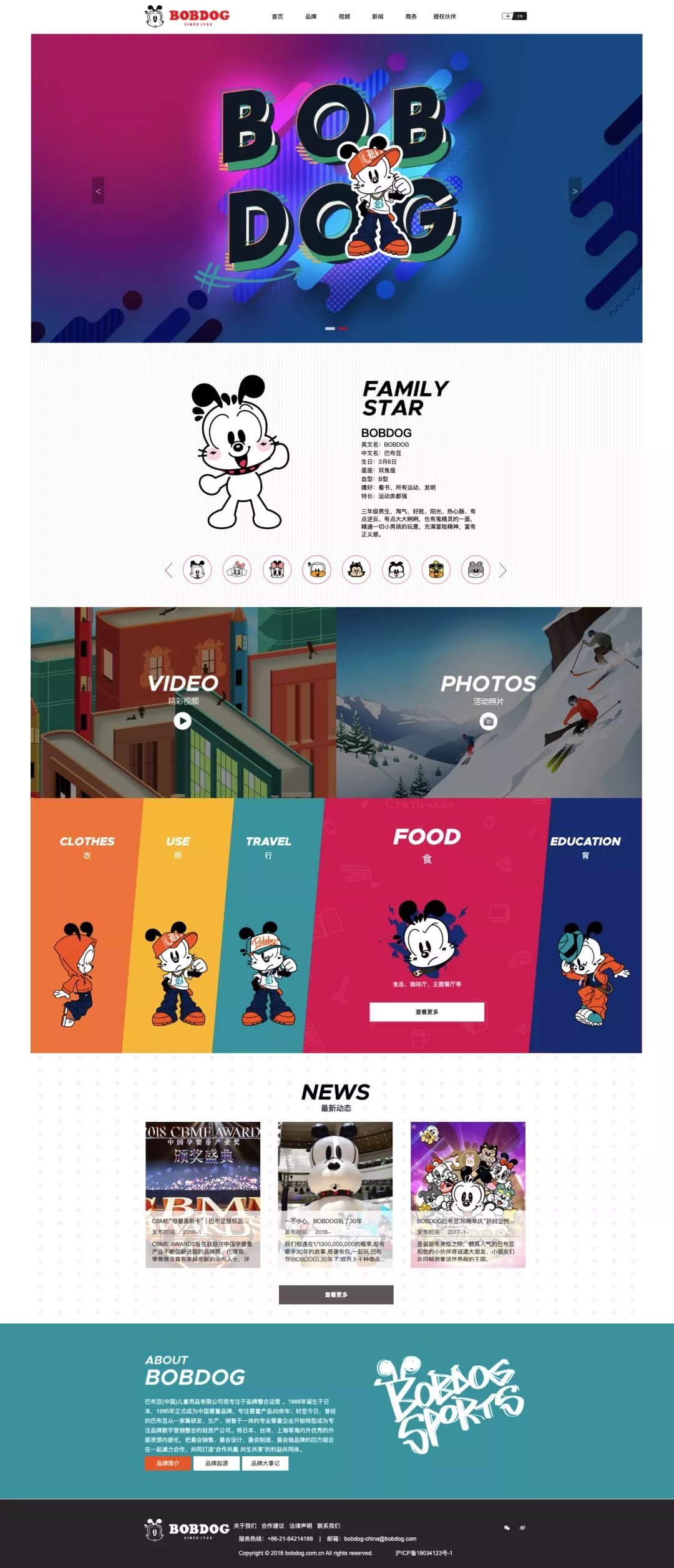The image size is (674, 1568).
Task: Tap 查看更多 in the FOOD panel
Action: click(427, 1012)
